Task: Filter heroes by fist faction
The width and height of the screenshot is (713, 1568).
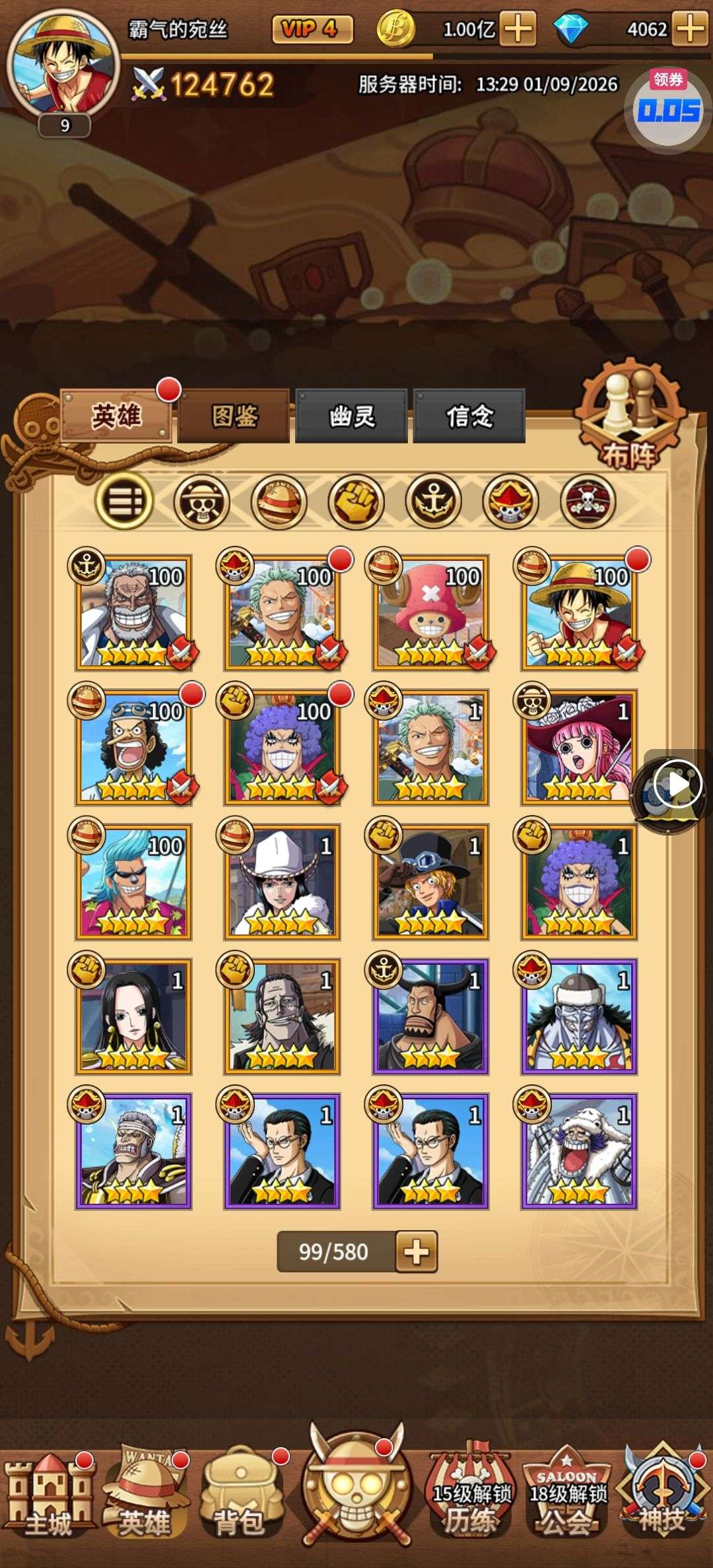Action: (x=356, y=502)
